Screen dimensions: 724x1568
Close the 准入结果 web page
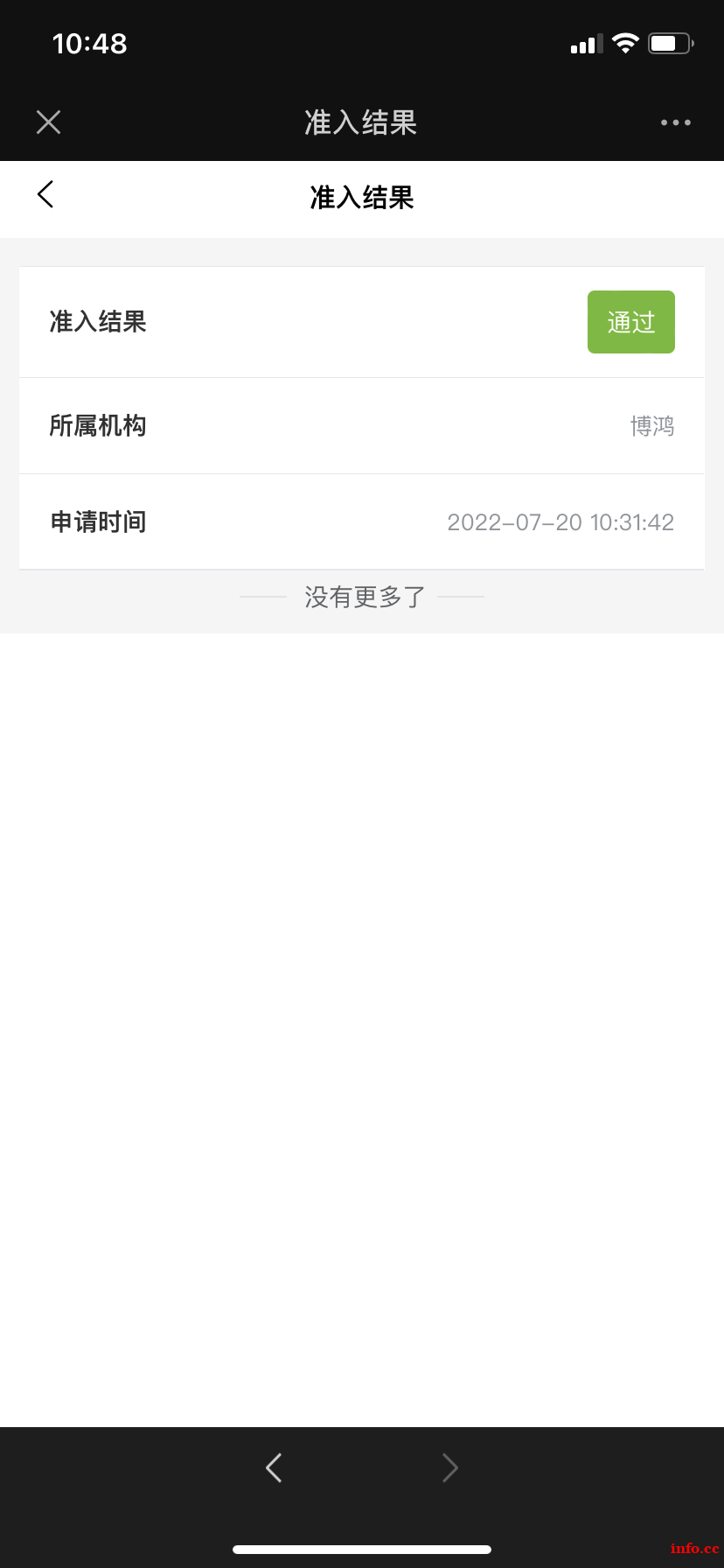tap(49, 122)
